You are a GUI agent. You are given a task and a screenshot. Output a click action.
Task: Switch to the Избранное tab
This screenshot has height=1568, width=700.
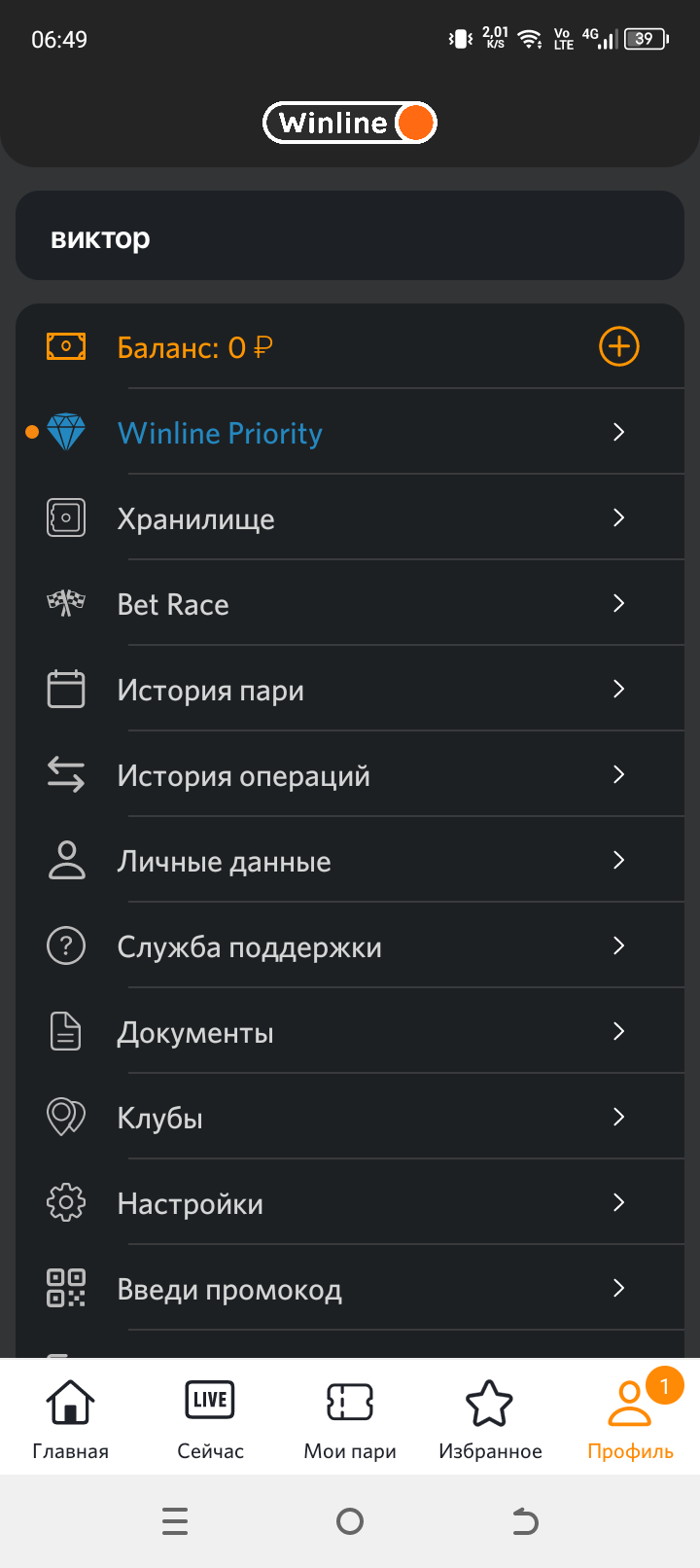(x=490, y=1418)
